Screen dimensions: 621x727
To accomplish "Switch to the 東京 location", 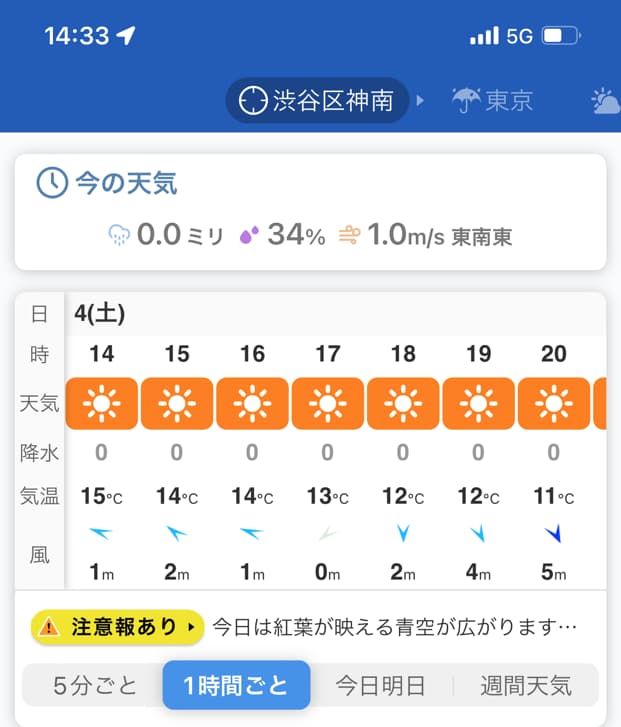I will click(493, 101).
